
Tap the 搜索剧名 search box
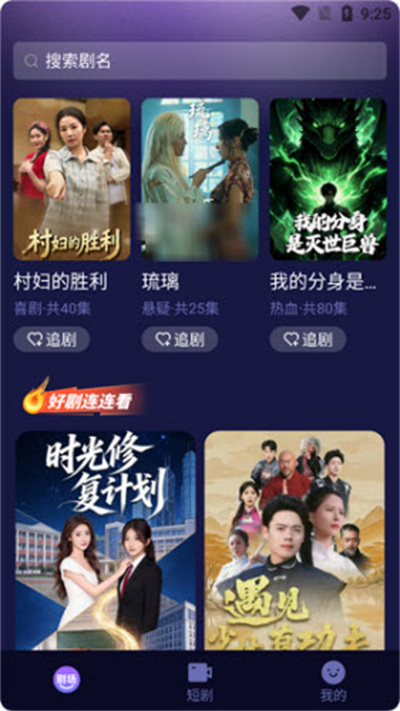coord(200,61)
